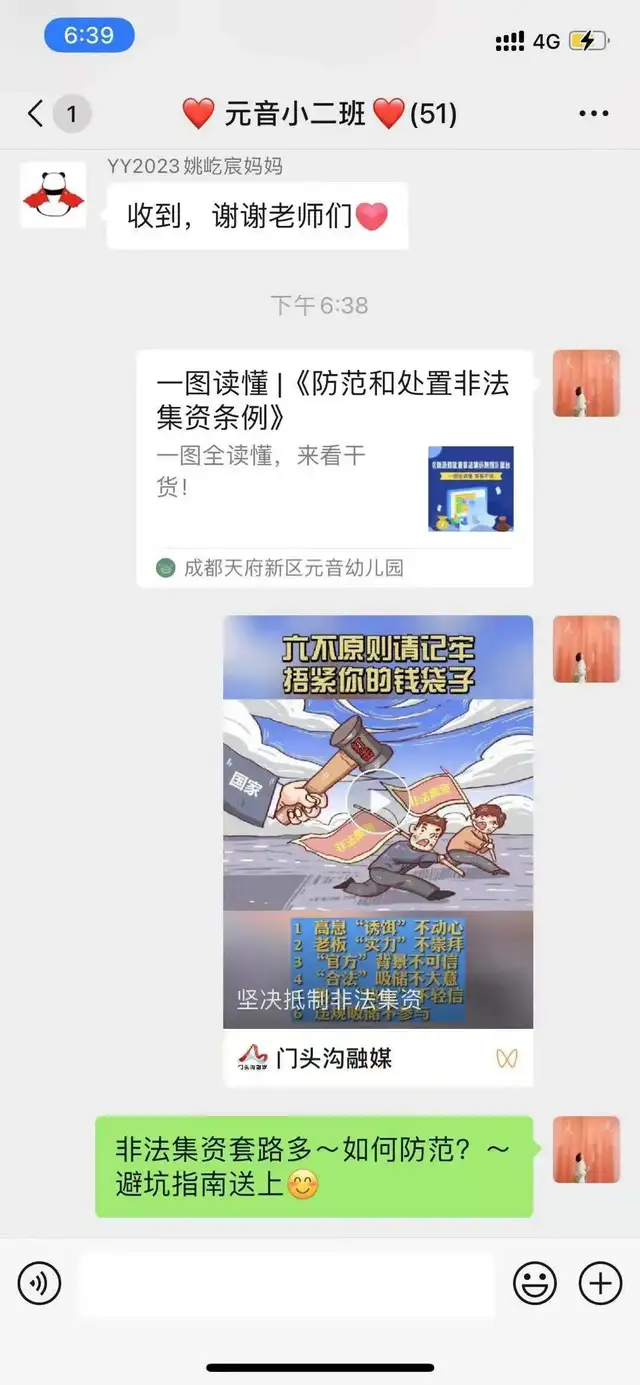The height and width of the screenshot is (1385, 640).
Task: Open the group chat overflow menu
Action: click(594, 114)
